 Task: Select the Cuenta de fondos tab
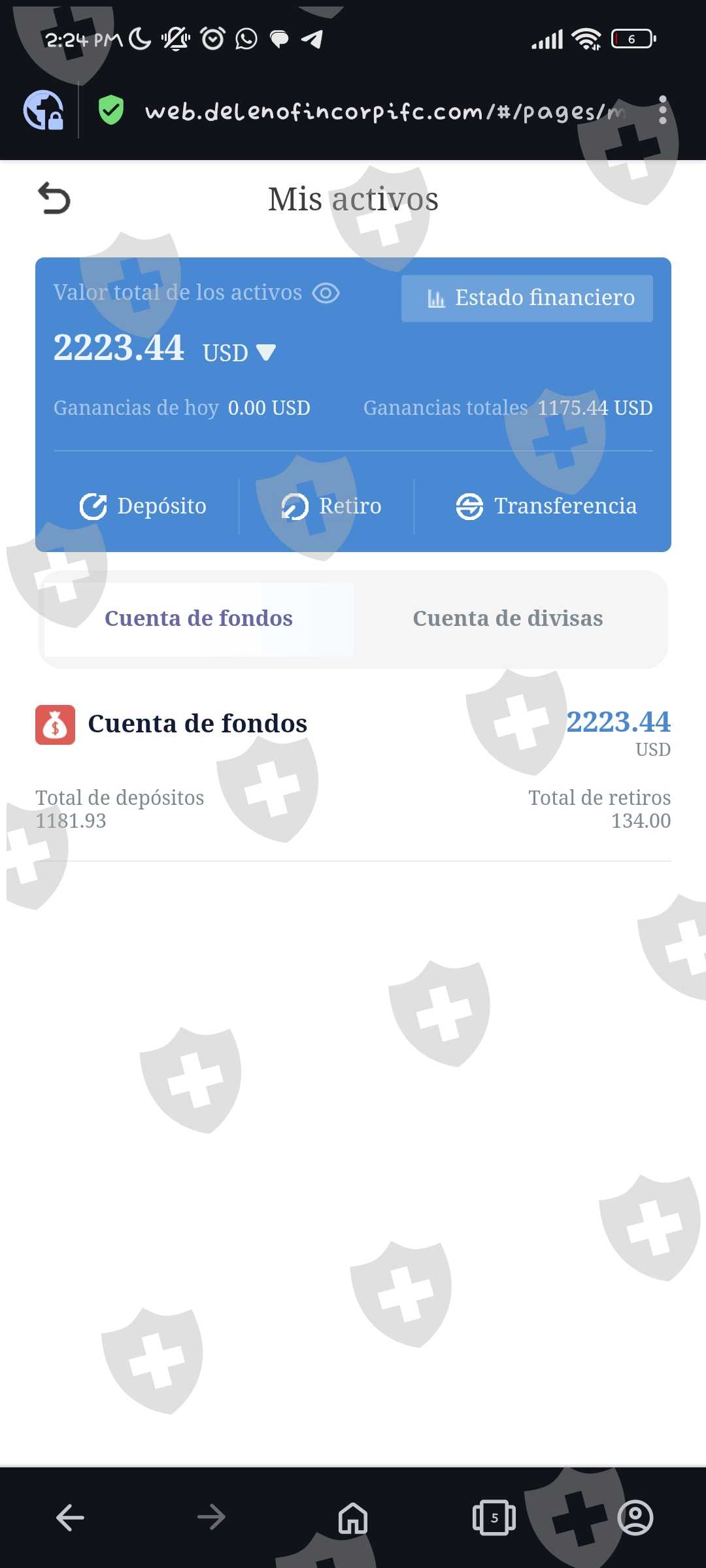(x=199, y=618)
